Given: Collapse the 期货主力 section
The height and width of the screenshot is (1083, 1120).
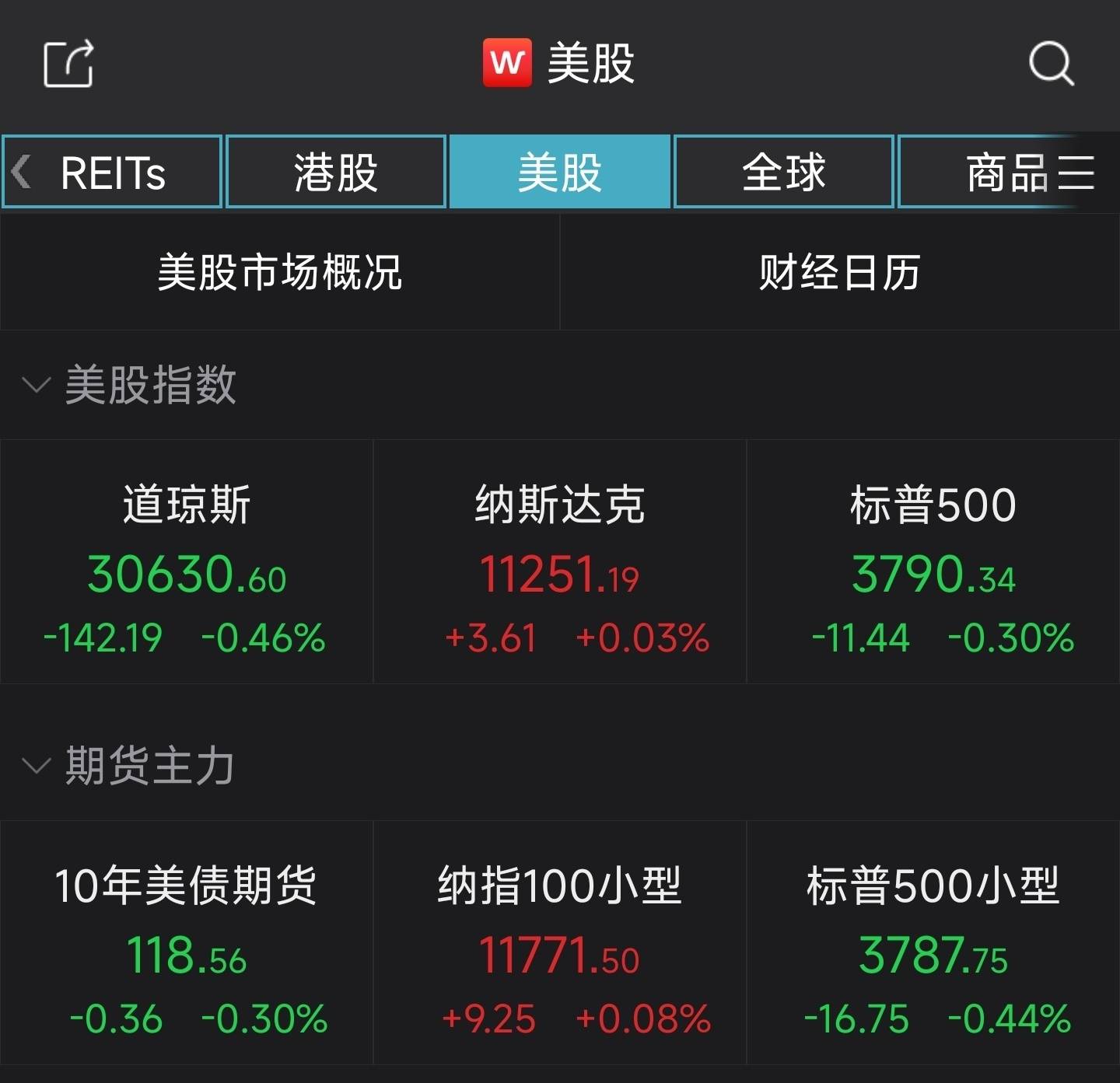Looking at the screenshot, I should pyautogui.click(x=37, y=766).
